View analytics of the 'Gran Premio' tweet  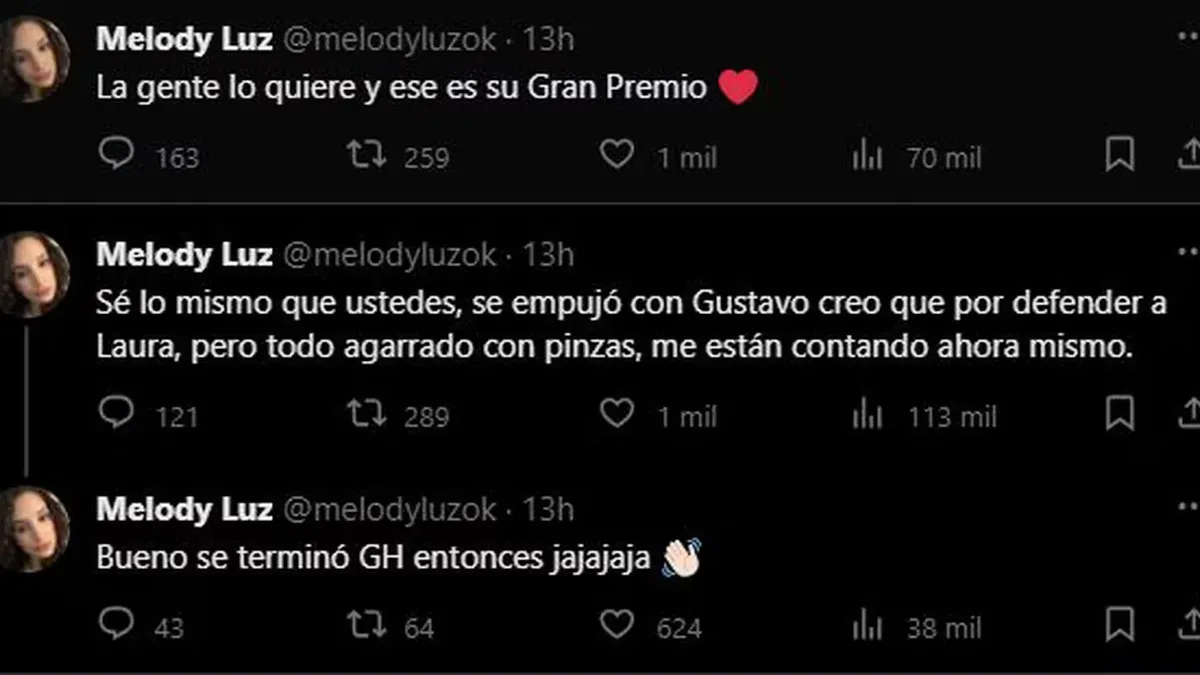click(x=866, y=156)
